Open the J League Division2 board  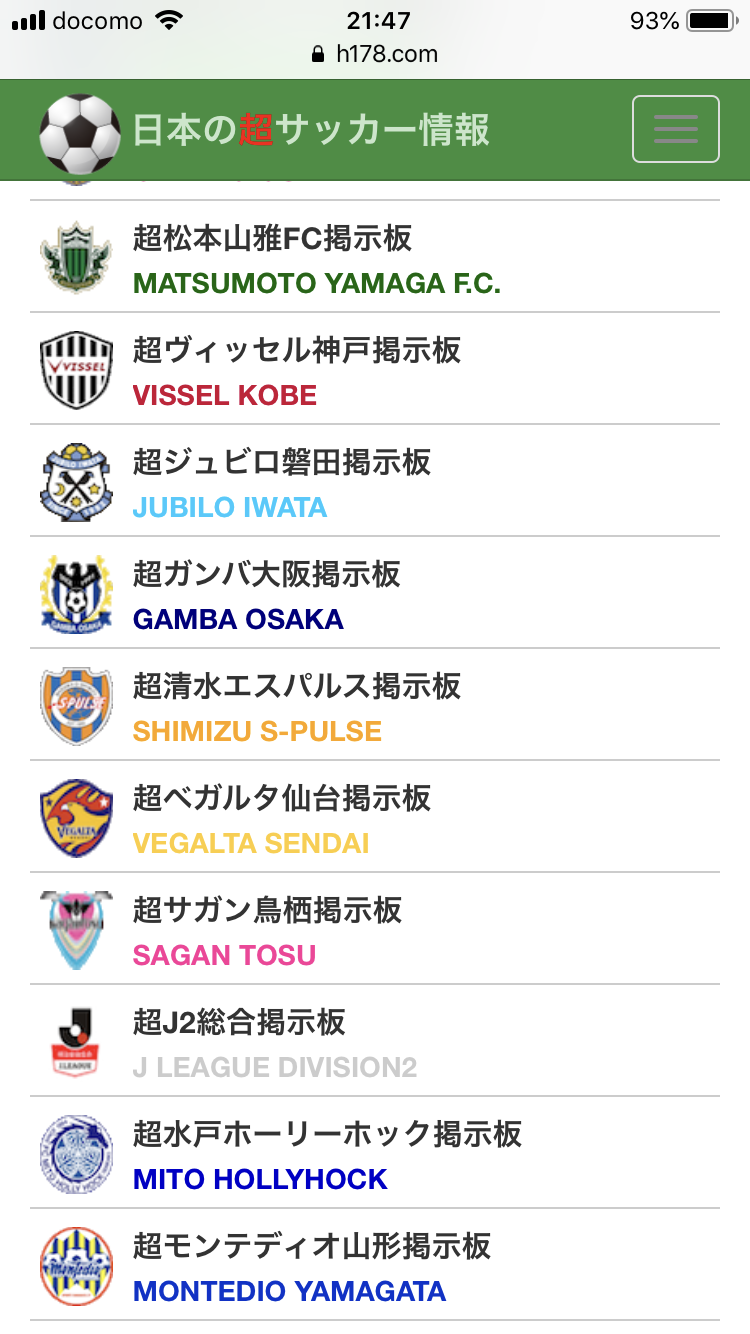tap(274, 1043)
